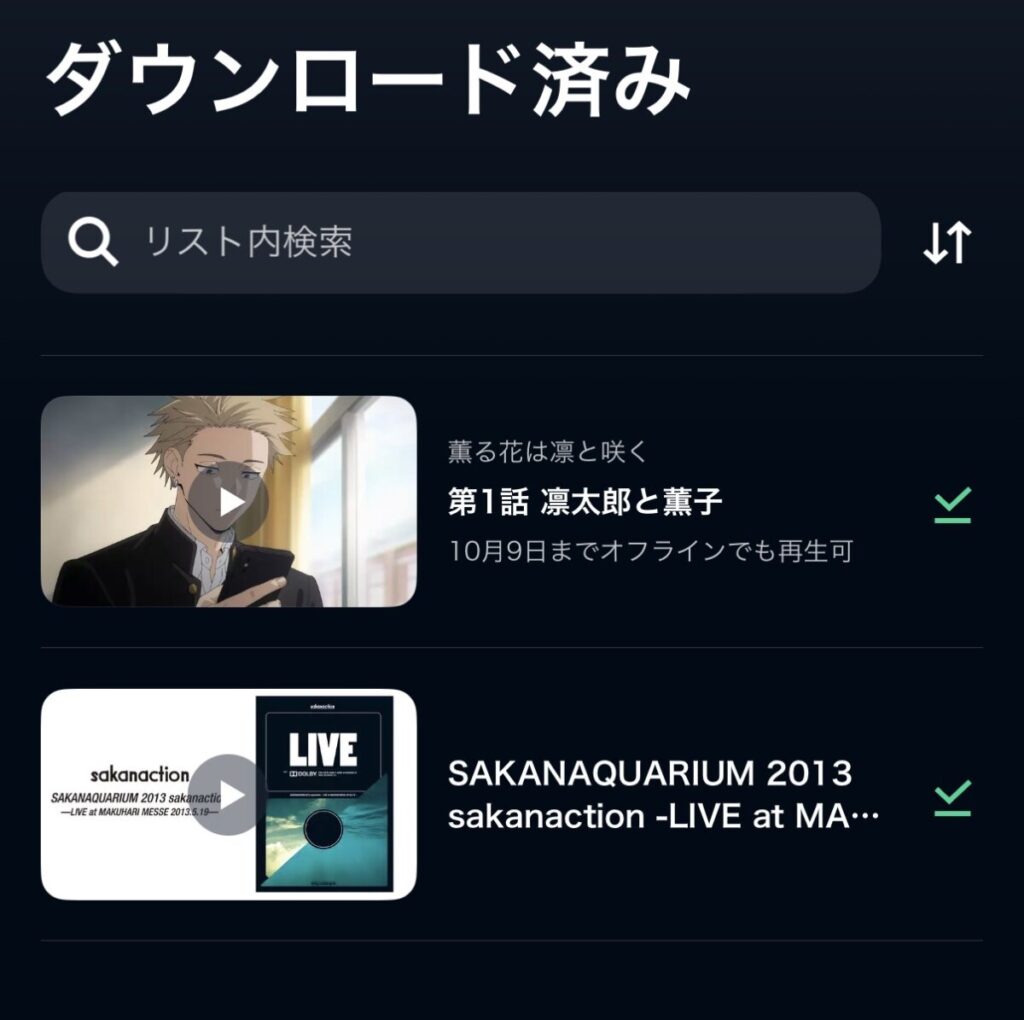Play 第1話 凛太郎と薫子 thumbnail
This screenshot has width=1024, height=1020.
(x=229, y=501)
